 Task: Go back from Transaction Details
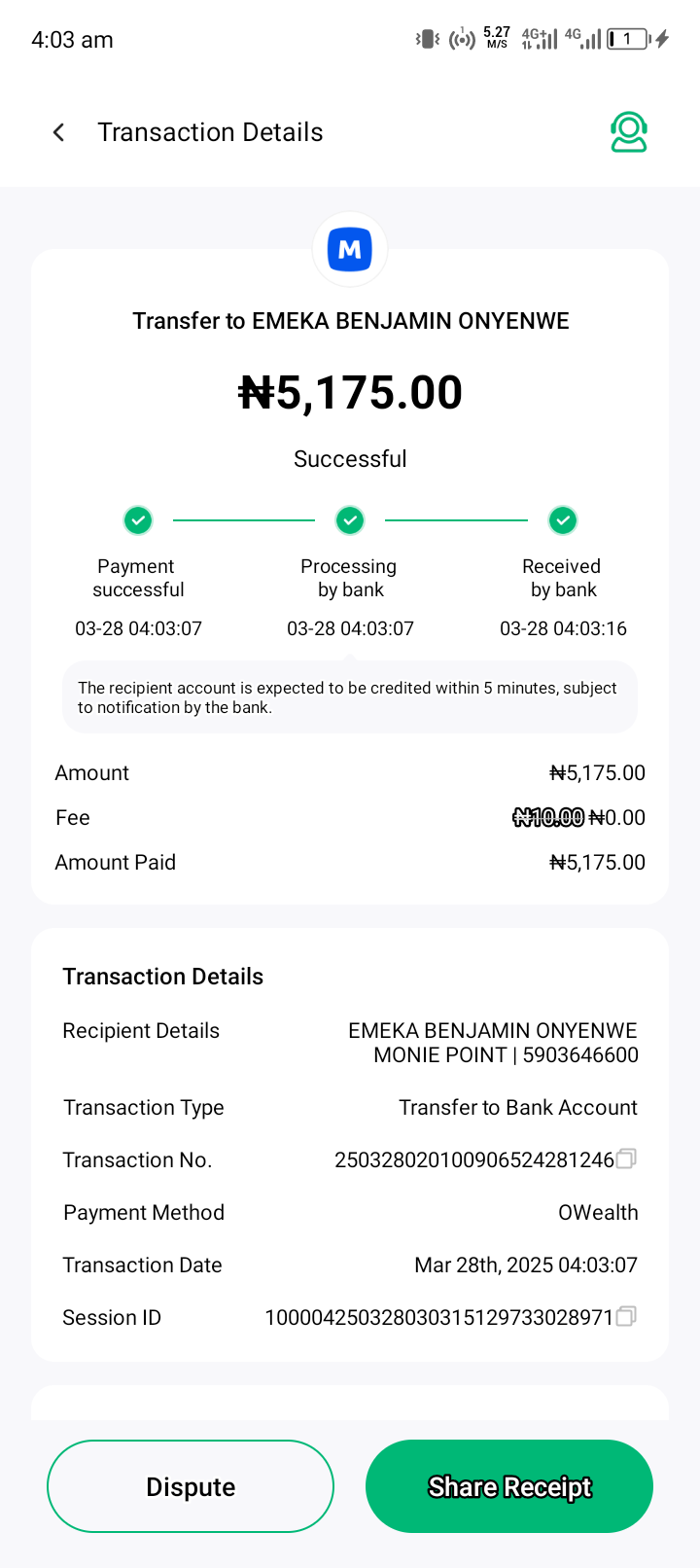click(x=59, y=132)
